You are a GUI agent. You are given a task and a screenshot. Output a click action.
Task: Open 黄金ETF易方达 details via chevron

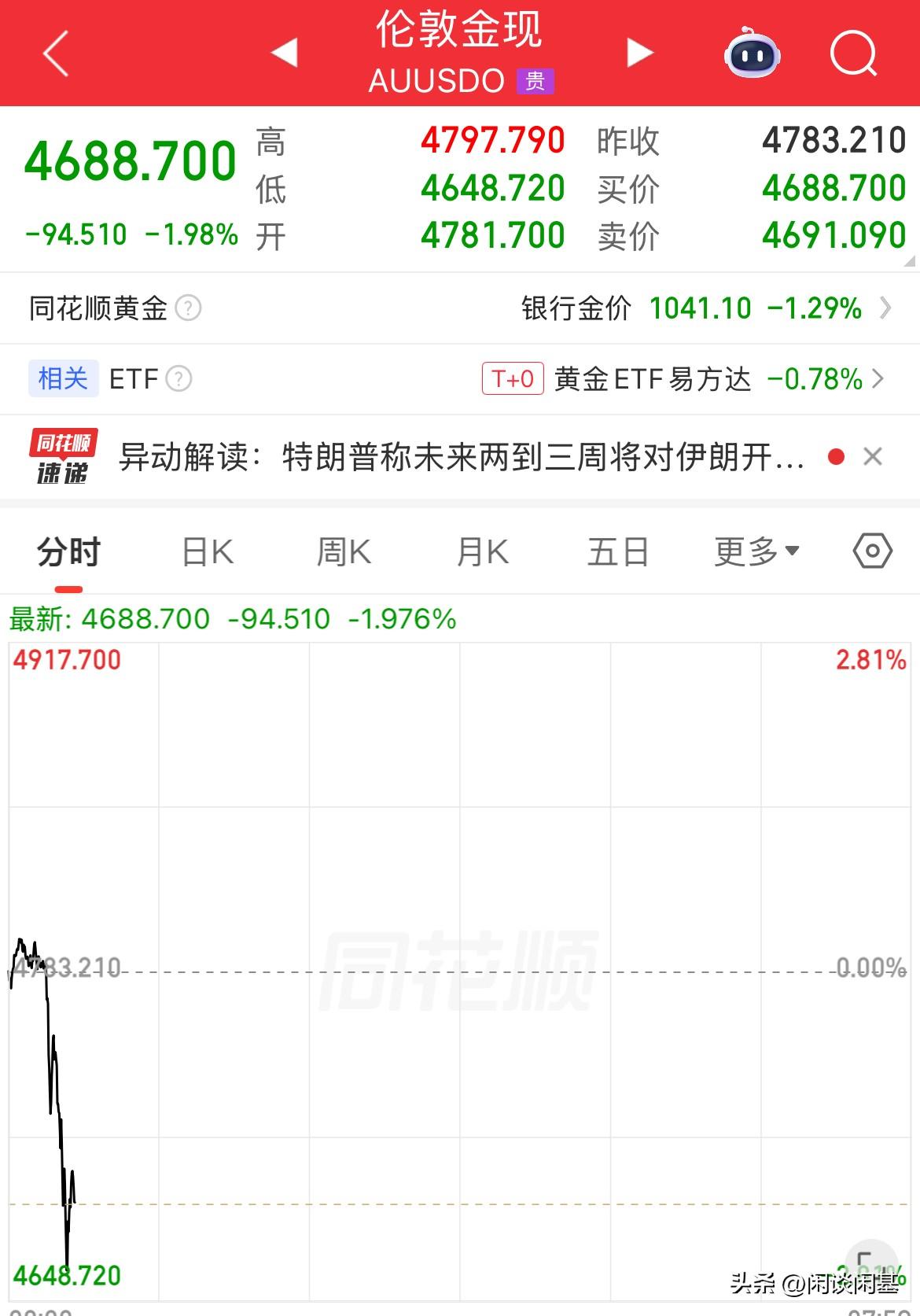[x=883, y=379]
